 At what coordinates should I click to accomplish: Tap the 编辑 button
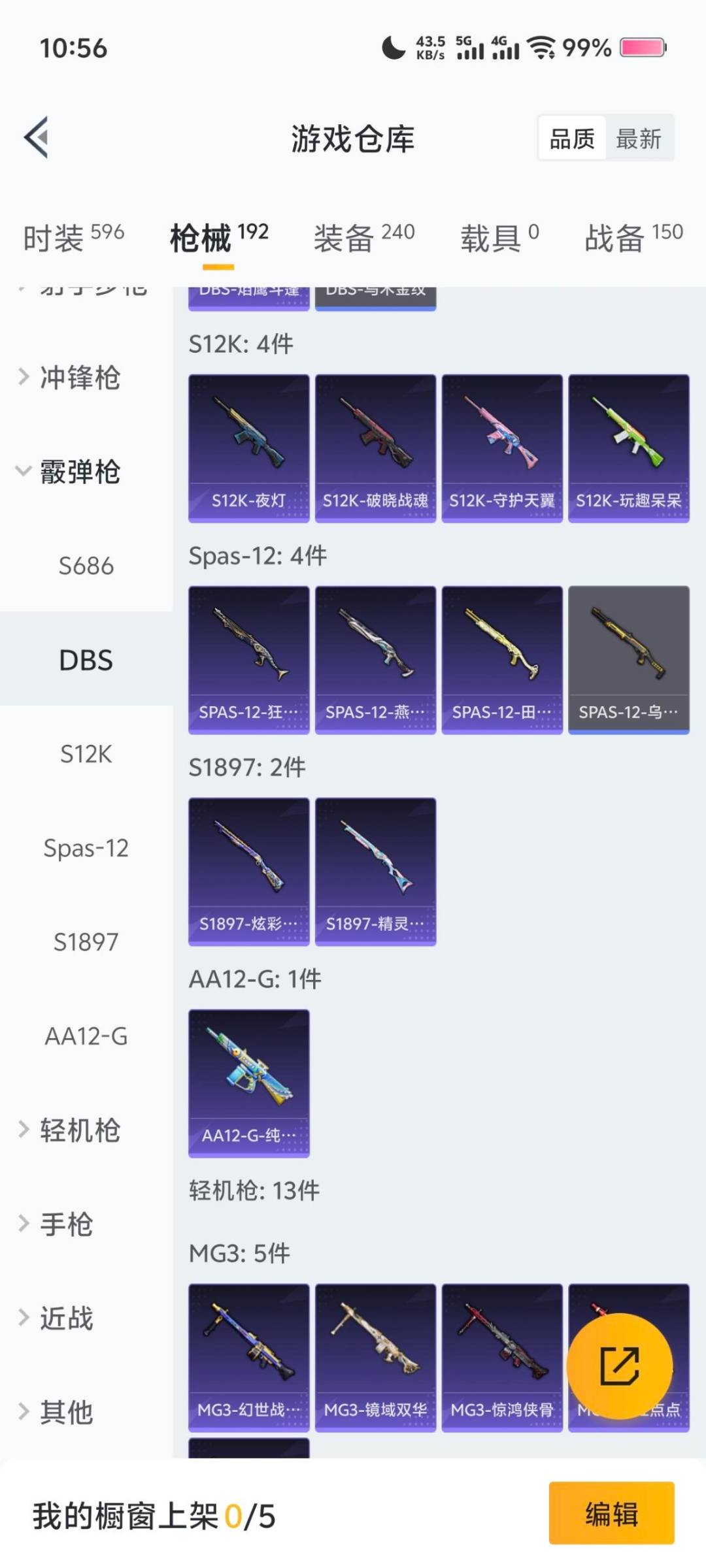[611, 1513]
